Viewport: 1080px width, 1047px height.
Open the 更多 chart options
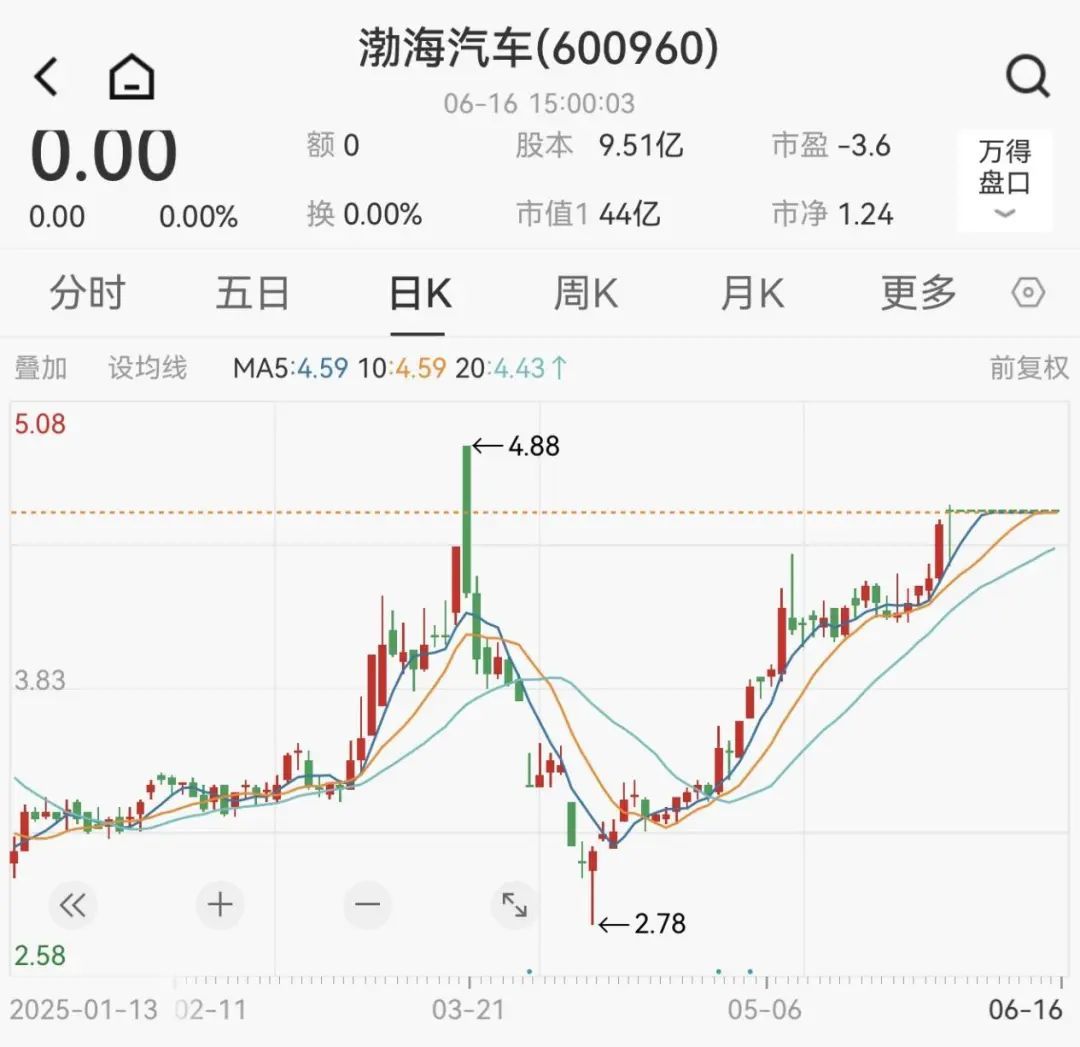(918, 294)
